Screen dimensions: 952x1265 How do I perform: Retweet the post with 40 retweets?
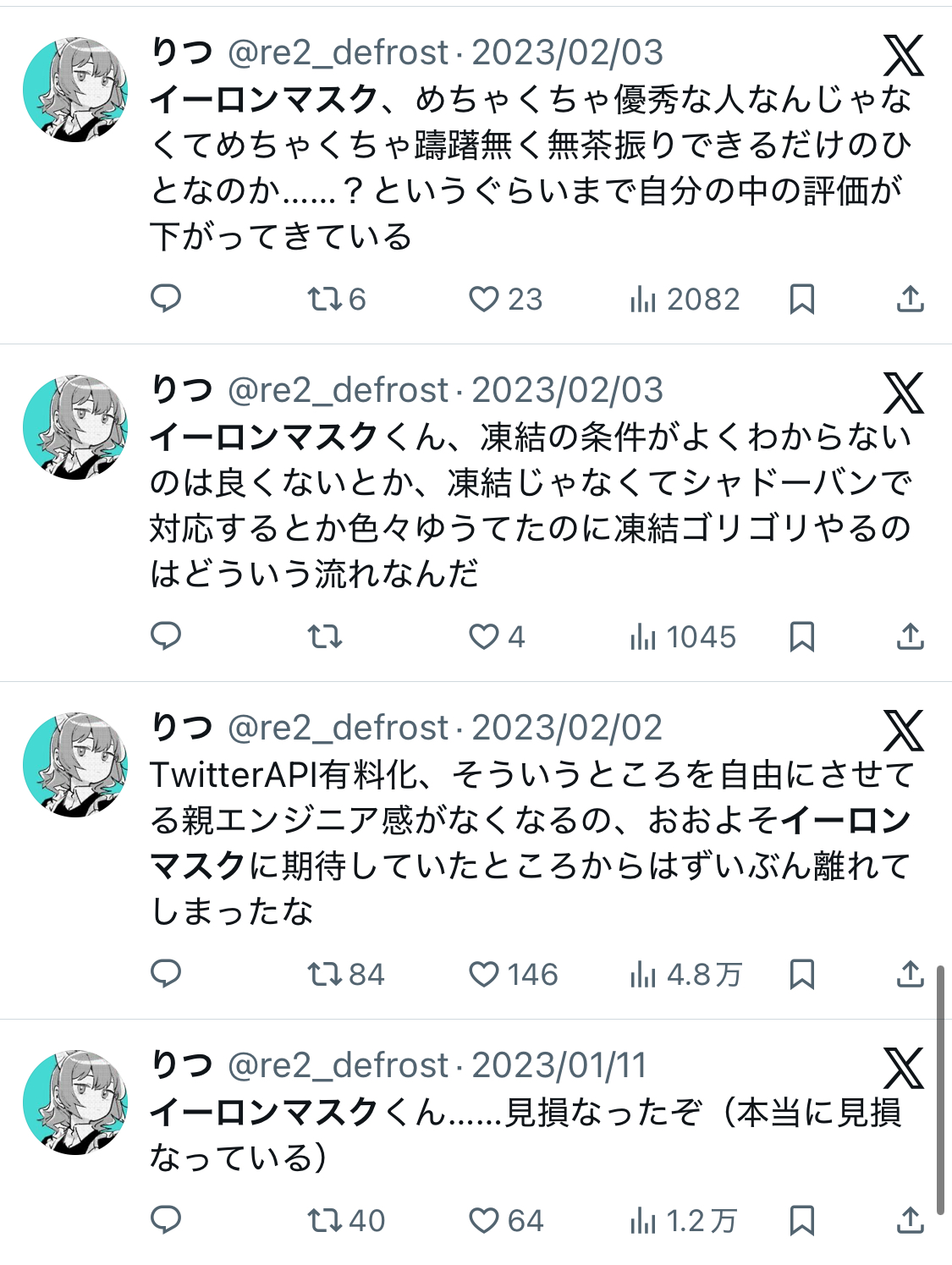pyautogui.click(x=324, y=1221)
